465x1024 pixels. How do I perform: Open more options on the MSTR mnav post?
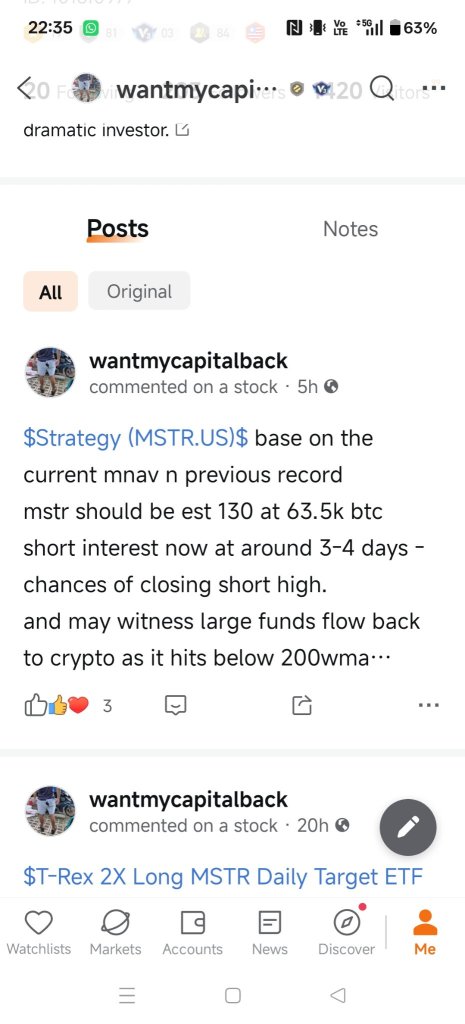[x=428, y=705]
